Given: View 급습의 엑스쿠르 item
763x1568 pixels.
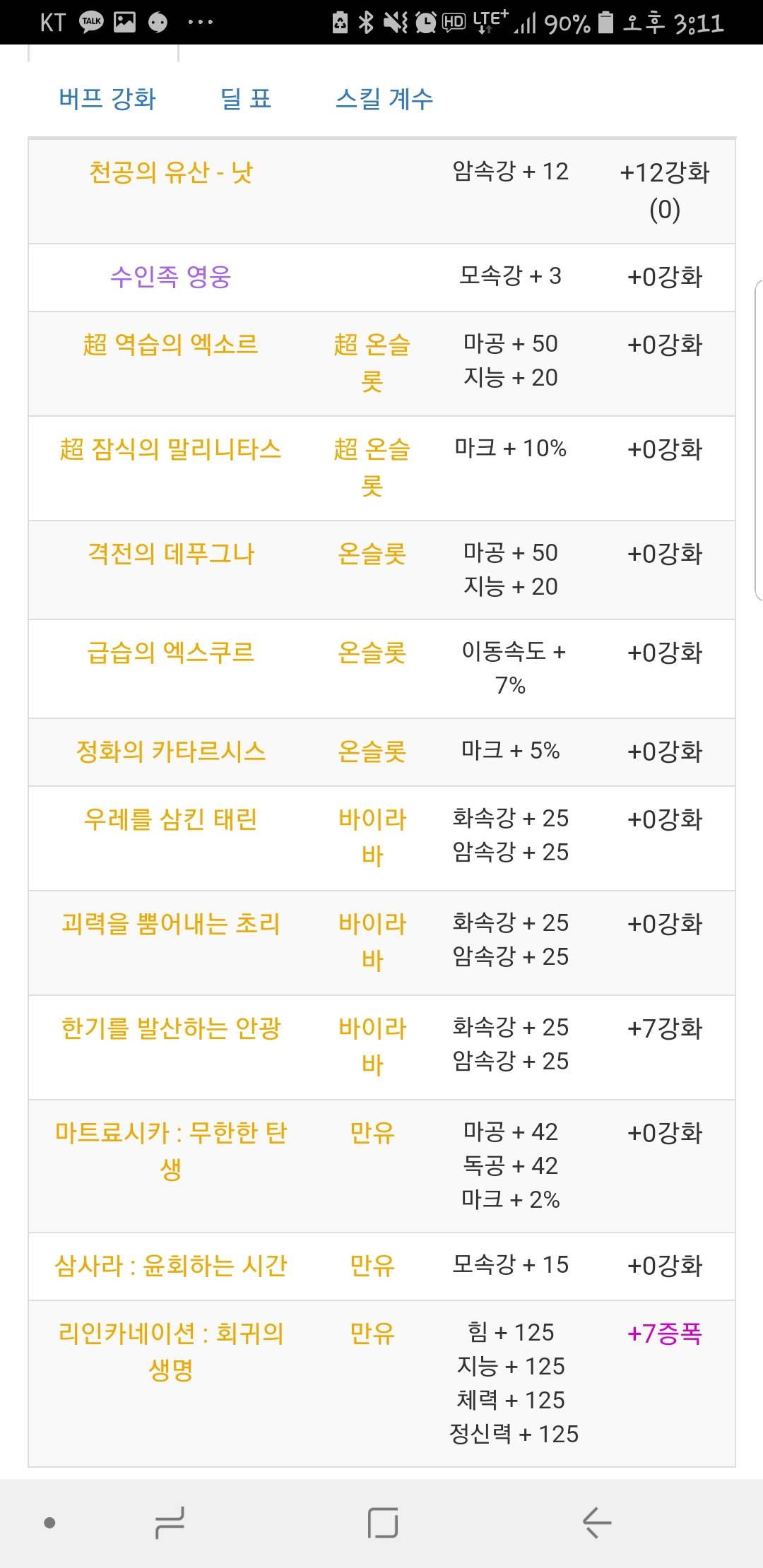Looking at the screenshot, I should click(170, 653).
